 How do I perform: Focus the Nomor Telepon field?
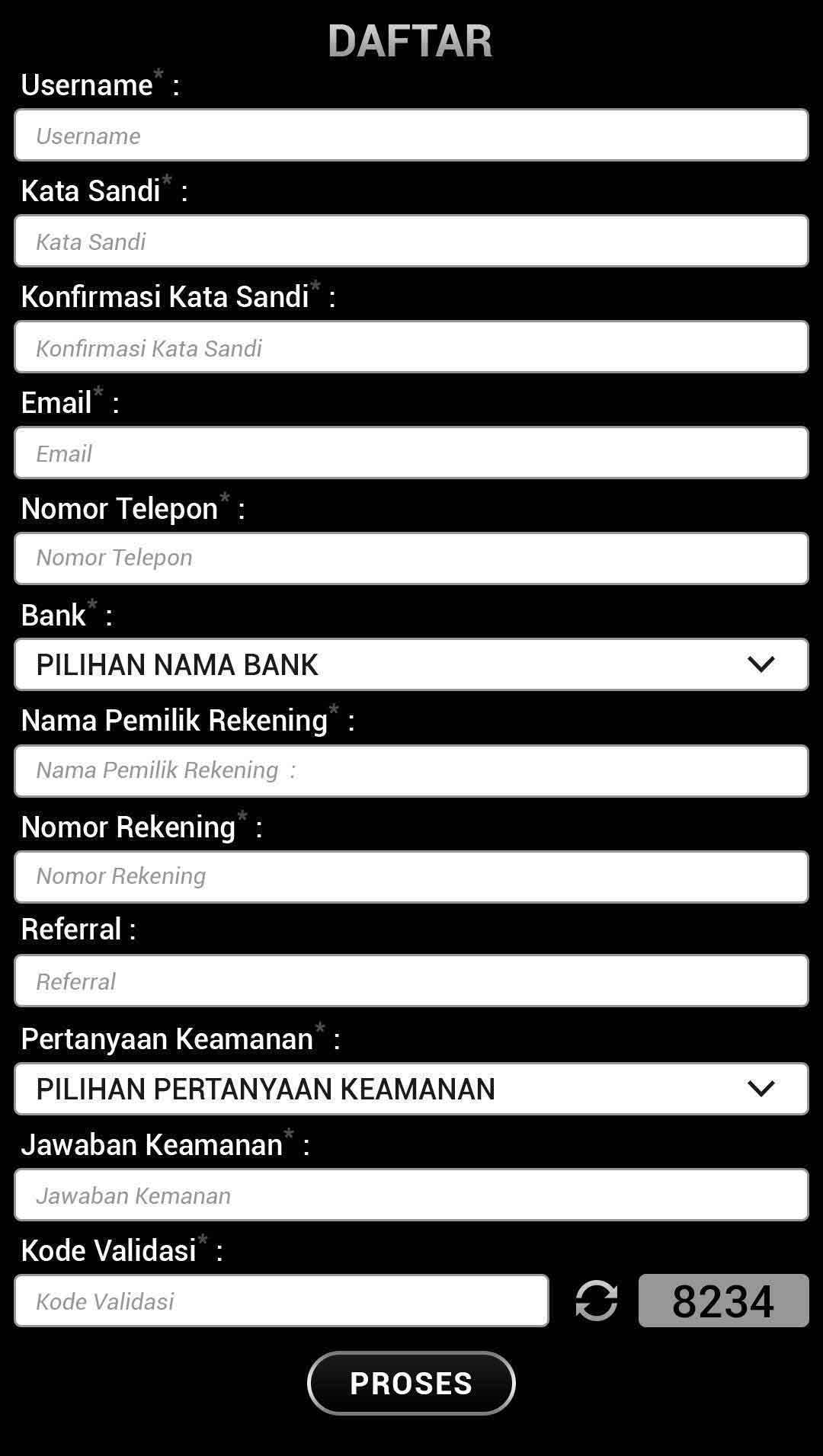coord(411,558)
